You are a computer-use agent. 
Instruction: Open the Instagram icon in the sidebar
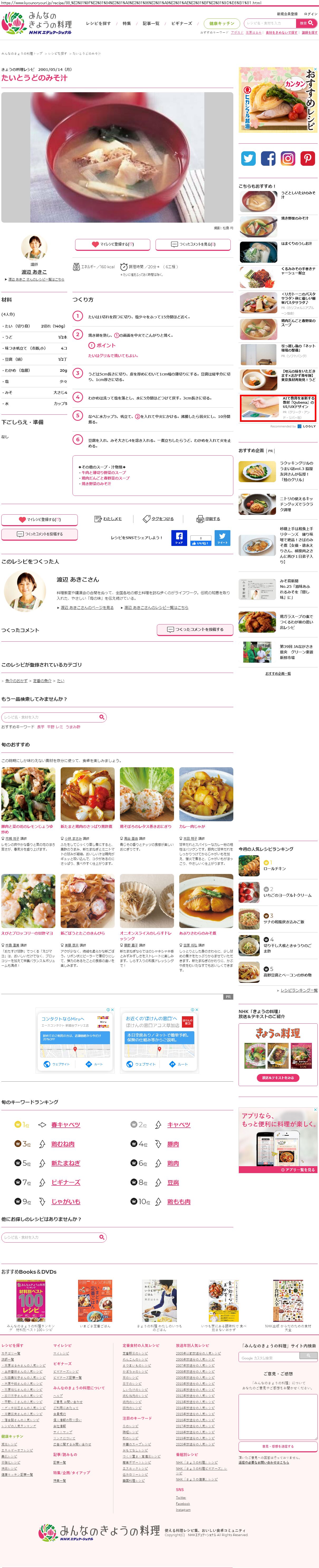coord(288,158)
